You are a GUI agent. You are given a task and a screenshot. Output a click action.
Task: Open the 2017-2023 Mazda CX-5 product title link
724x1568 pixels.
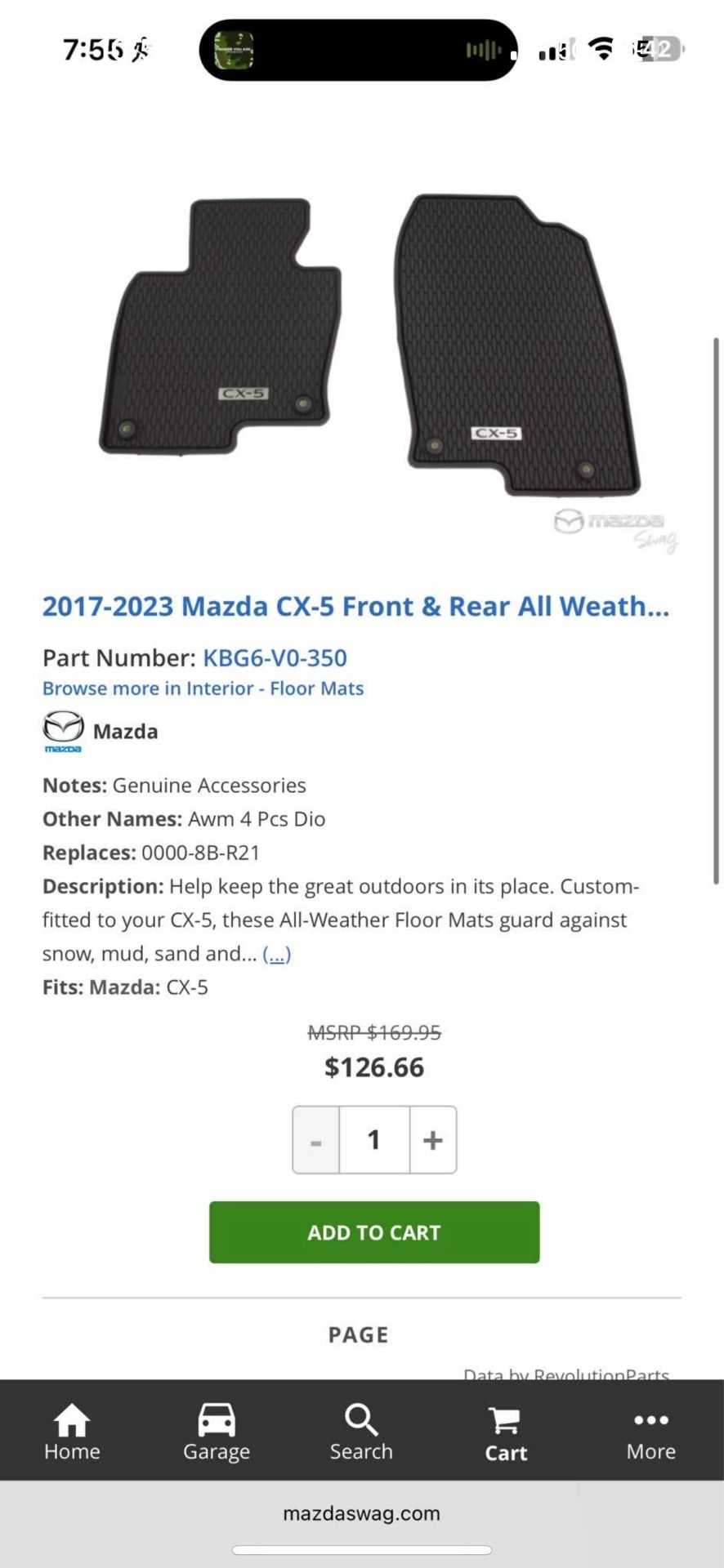pyautogui.click(x=355, y=607)
